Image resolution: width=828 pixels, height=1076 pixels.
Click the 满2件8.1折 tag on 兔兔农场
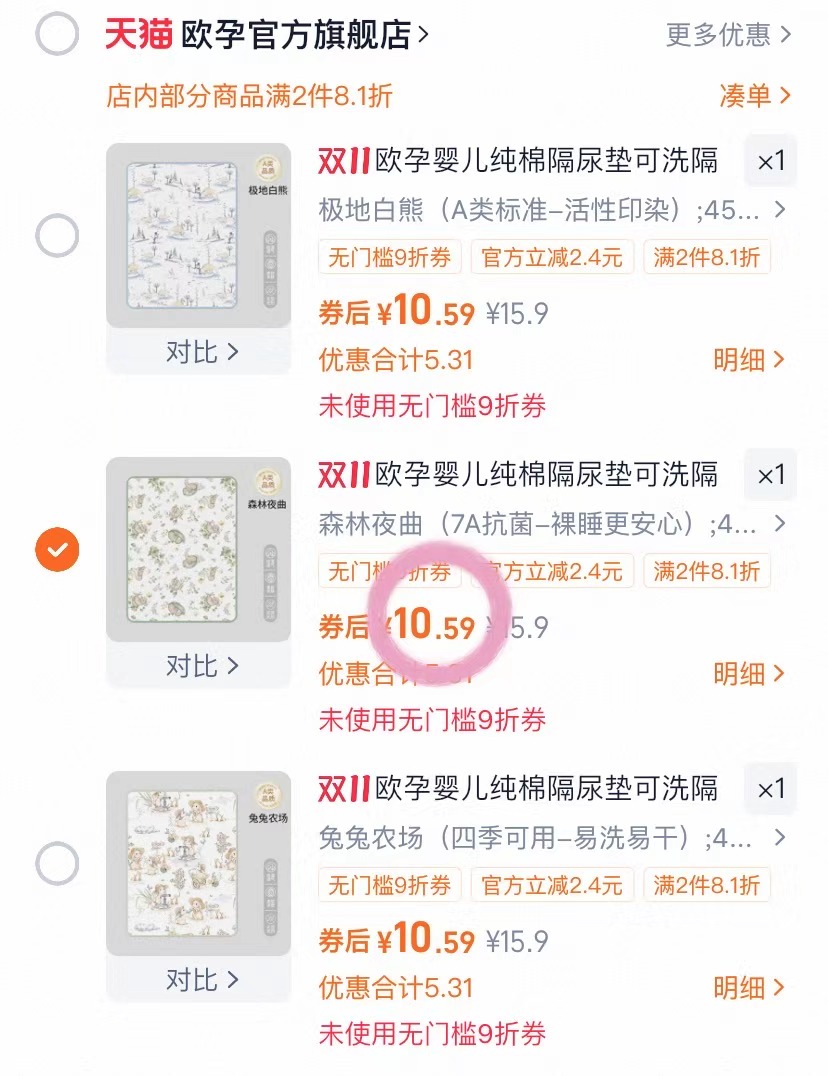pyautogui.click(x=707, y=885)
